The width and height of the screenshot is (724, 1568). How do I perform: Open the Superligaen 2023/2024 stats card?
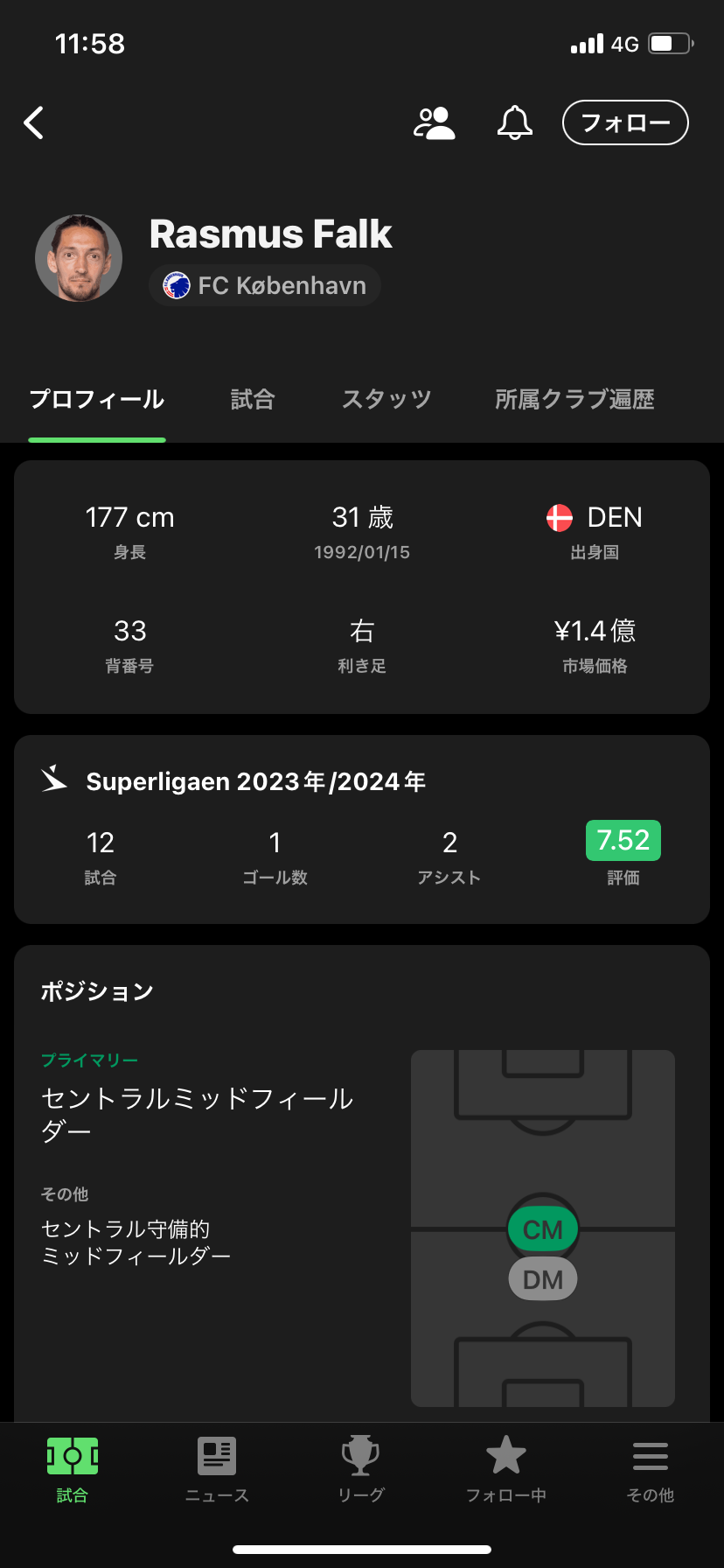coord(361,828)
